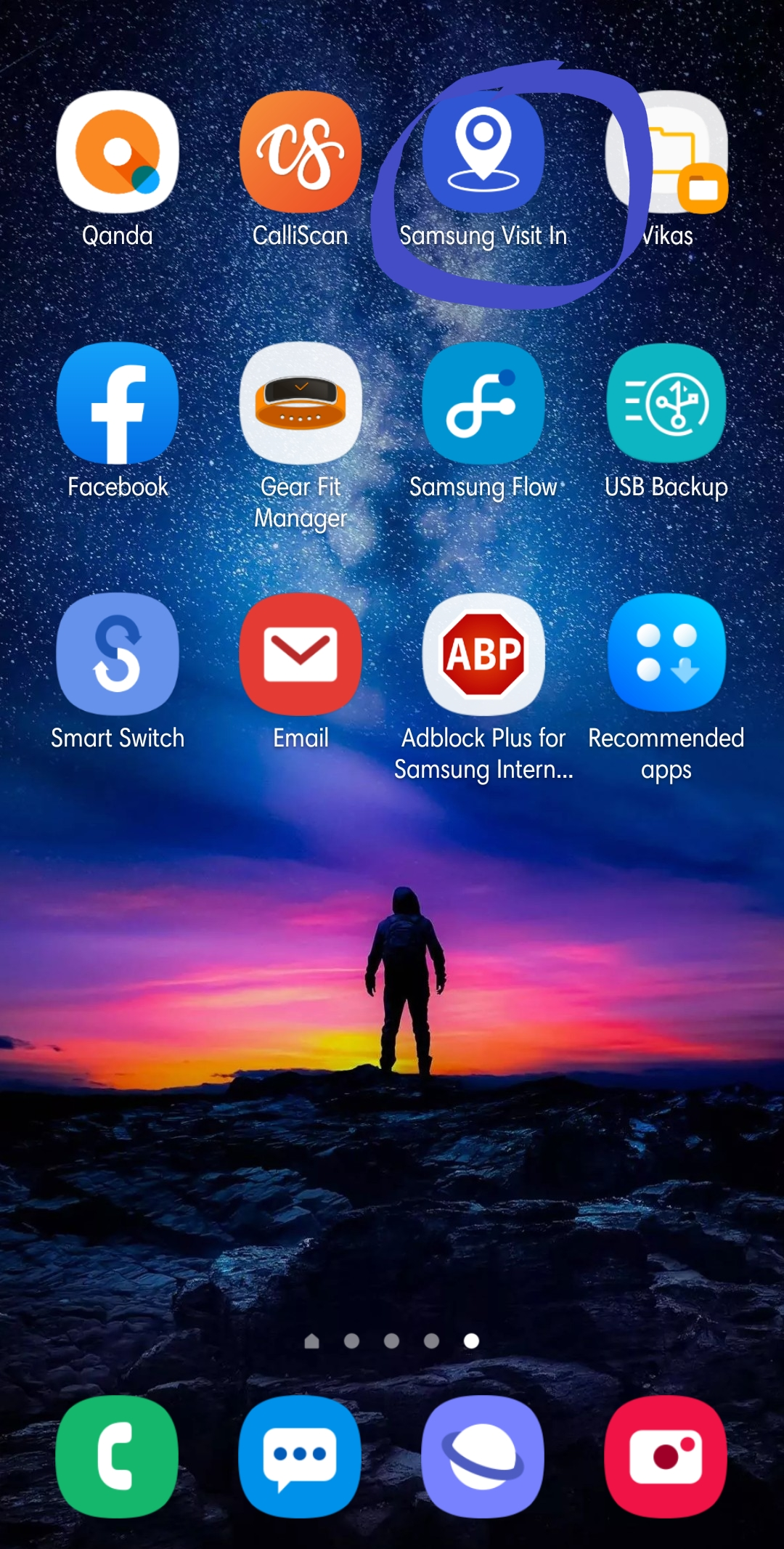The height and width of the screenshot is (1549, 784).
Task: Open the red camera app in dock
Action: pyautogui.click(x=666, y=1456)
